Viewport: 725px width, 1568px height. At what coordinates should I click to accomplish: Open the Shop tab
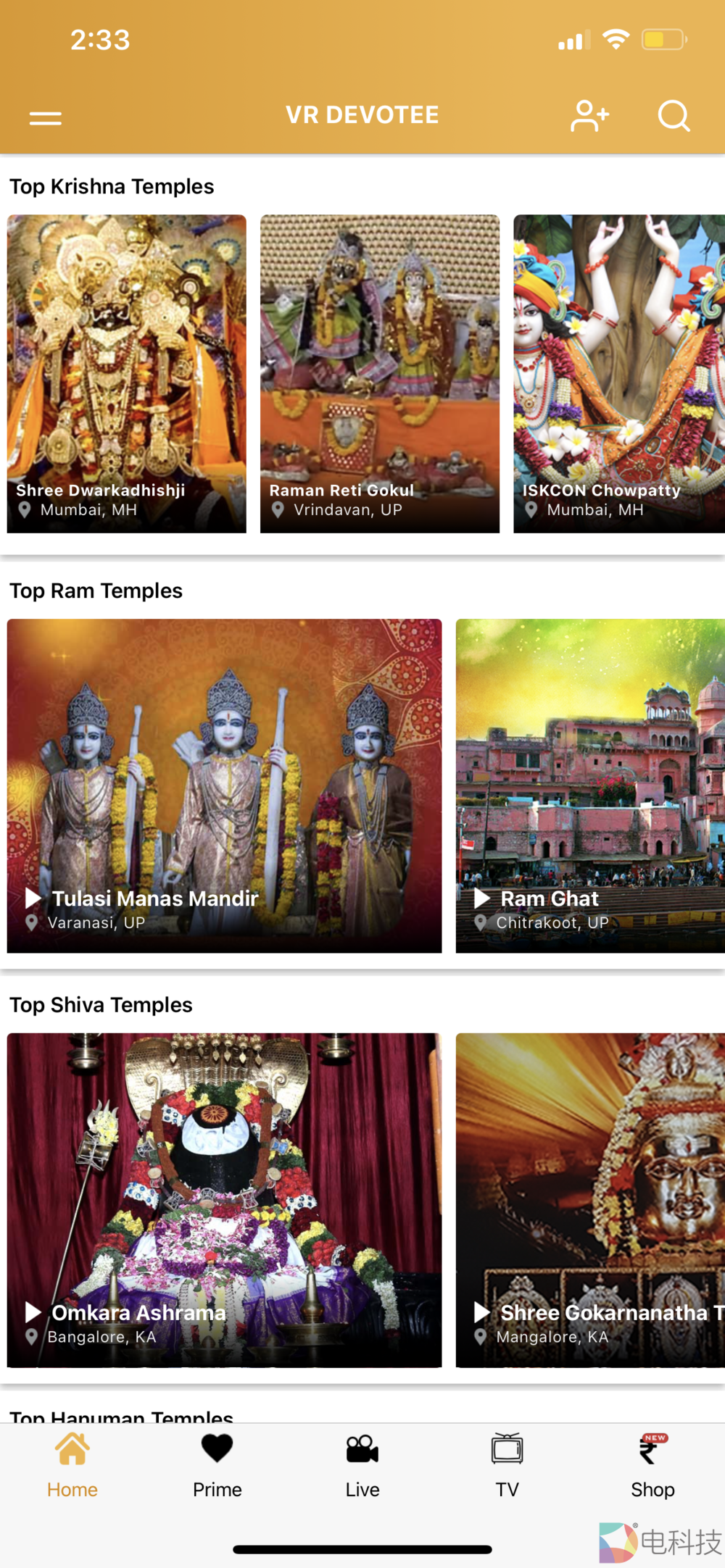point(652,1467)
